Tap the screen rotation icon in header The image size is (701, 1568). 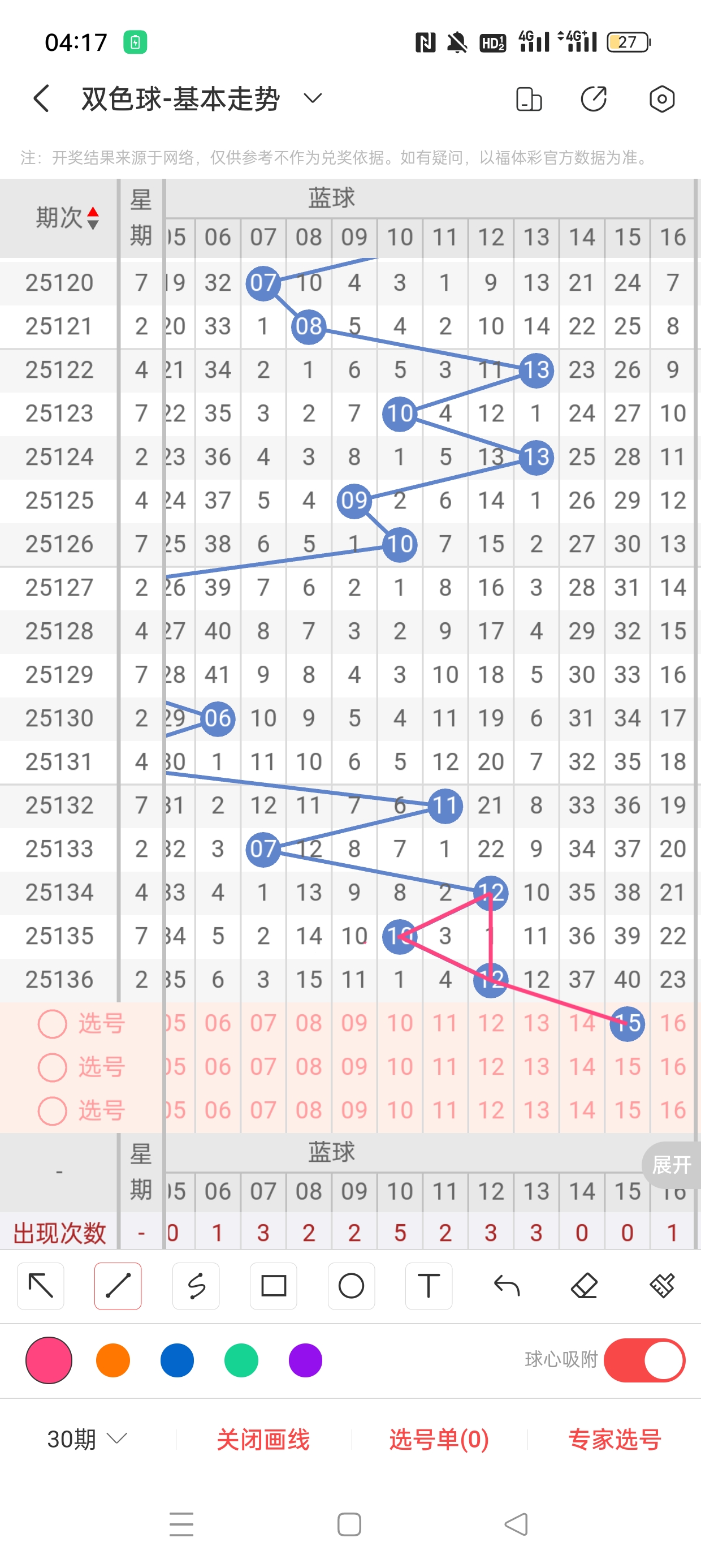(528, 98)
